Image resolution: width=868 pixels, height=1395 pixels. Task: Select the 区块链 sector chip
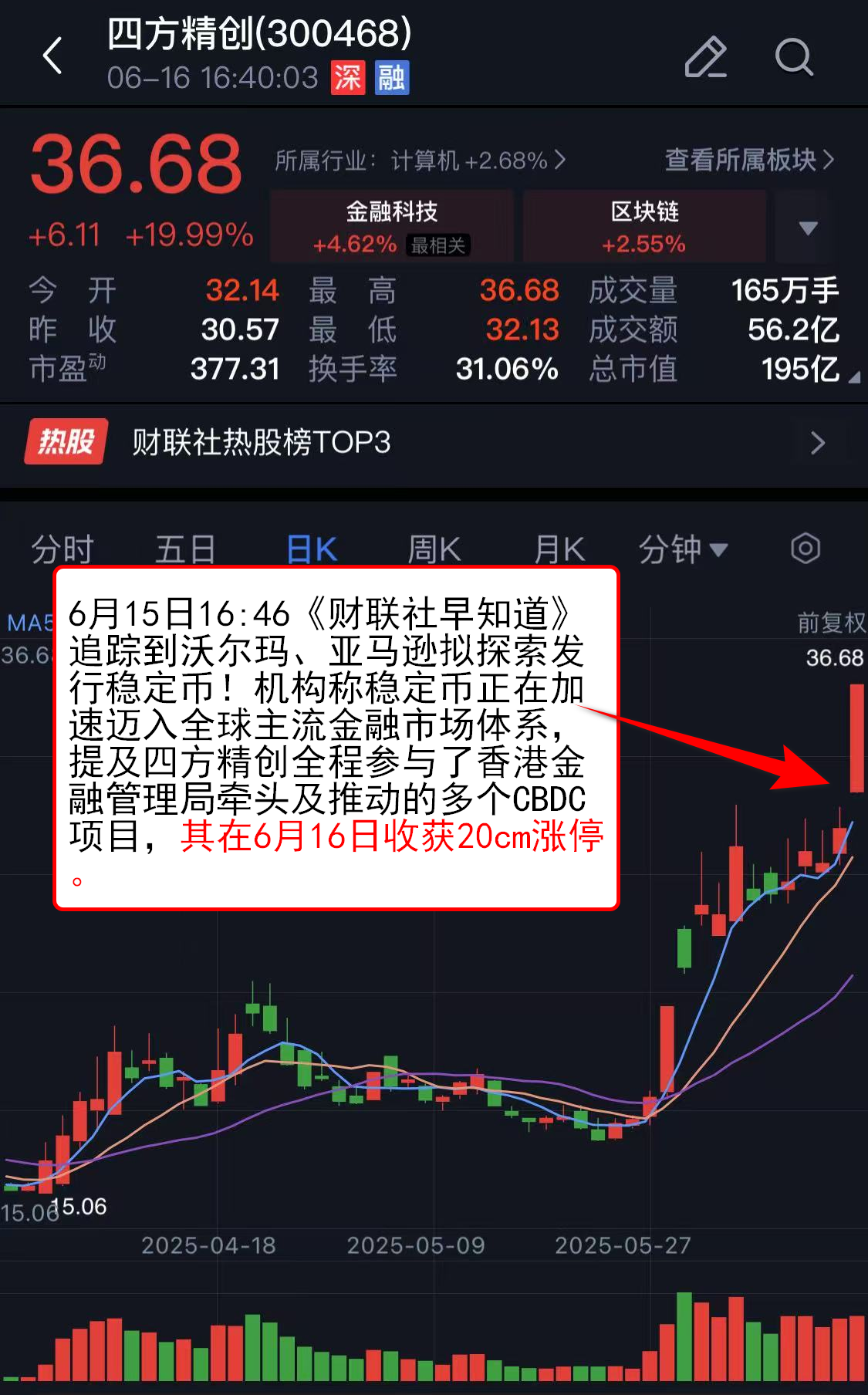tap(644, 227)
